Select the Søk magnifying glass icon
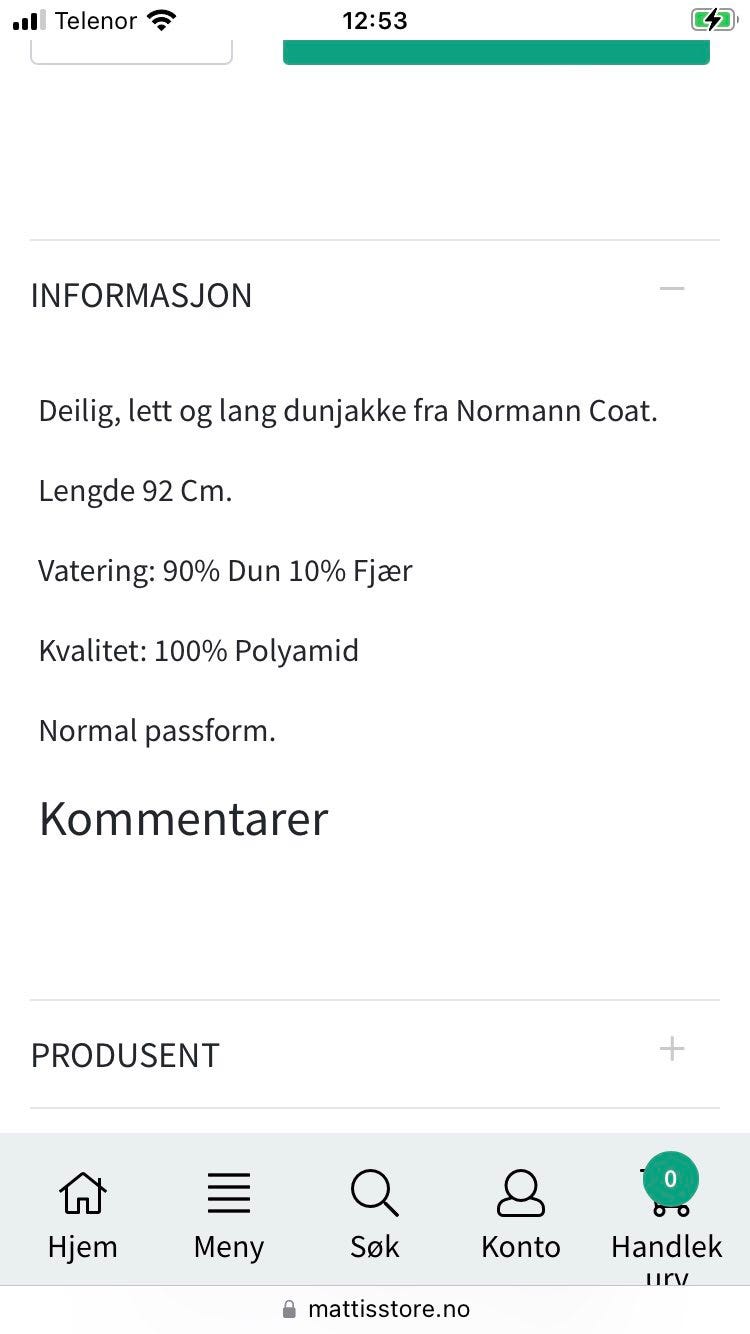750x1334 pixels. tap(374, 1192)
